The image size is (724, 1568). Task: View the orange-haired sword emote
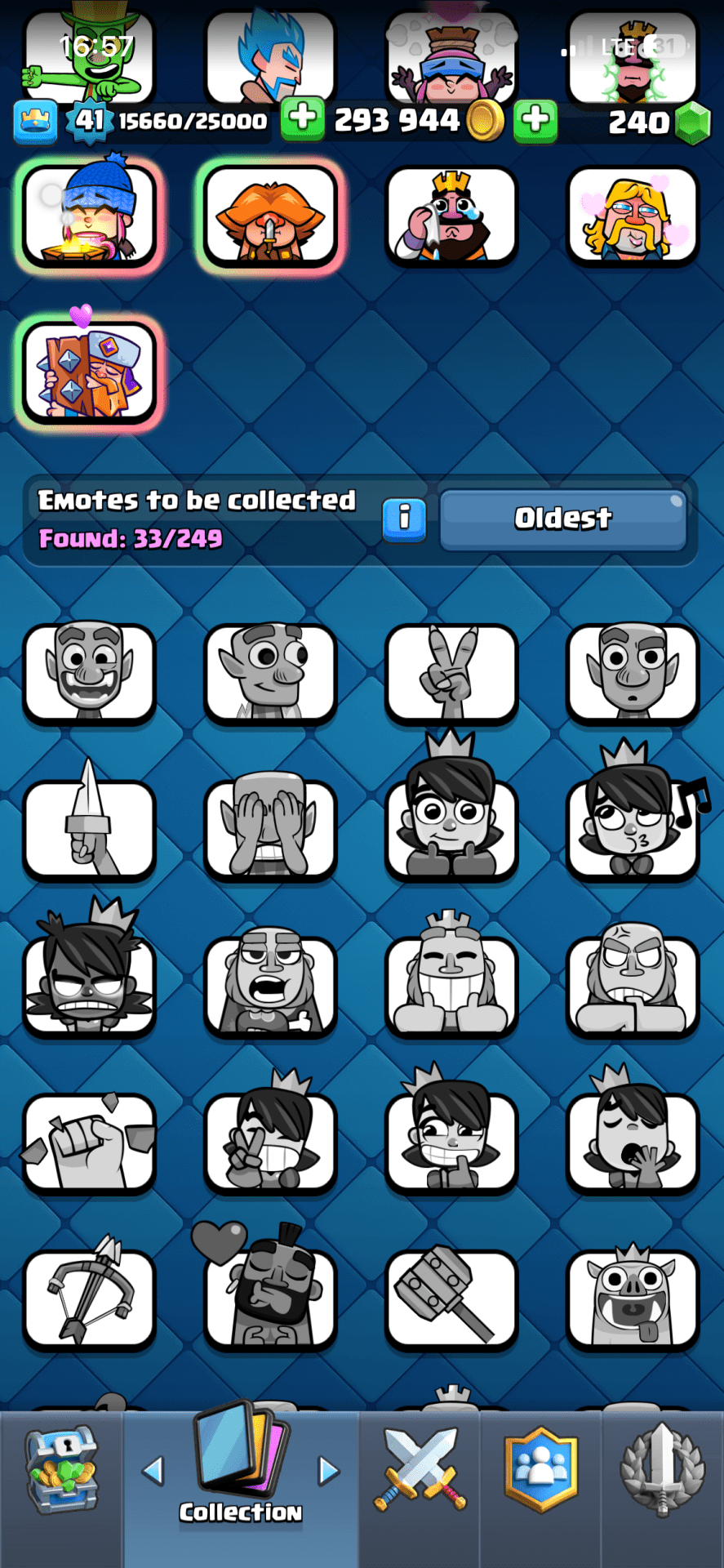(x=270, y=216)
